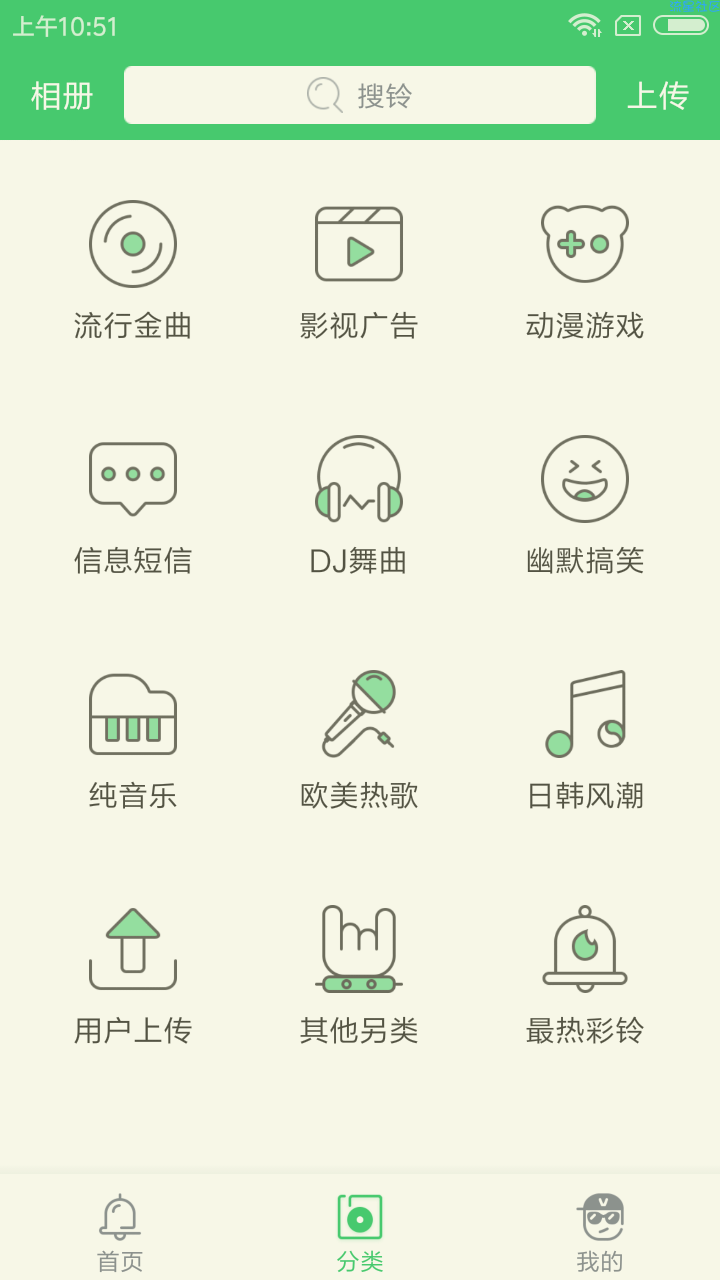Viewport: 720px width, 1280px height.
Task: Open the 相册 album button
Action: click(x=62, y=96)
